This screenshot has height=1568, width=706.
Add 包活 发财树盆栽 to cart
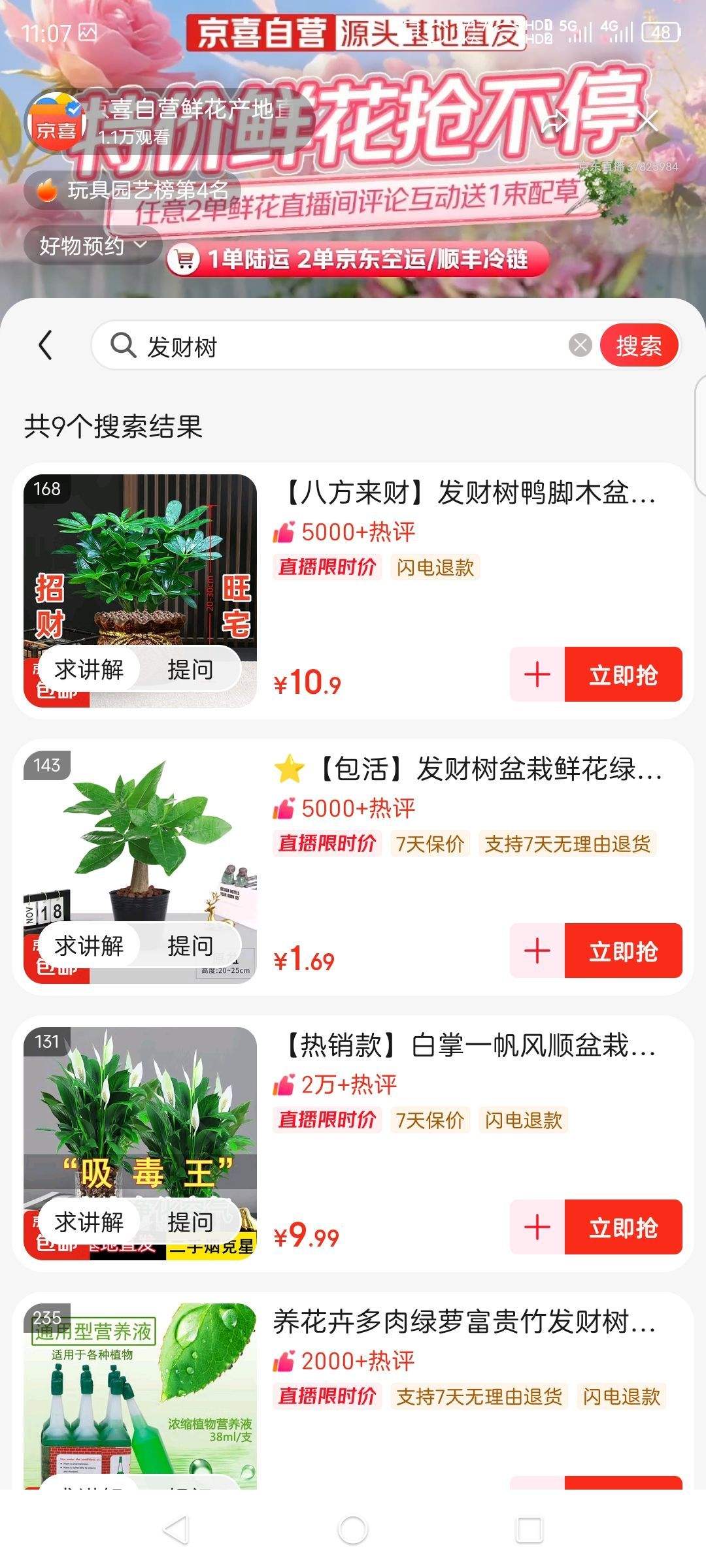(x=537, y=951)
